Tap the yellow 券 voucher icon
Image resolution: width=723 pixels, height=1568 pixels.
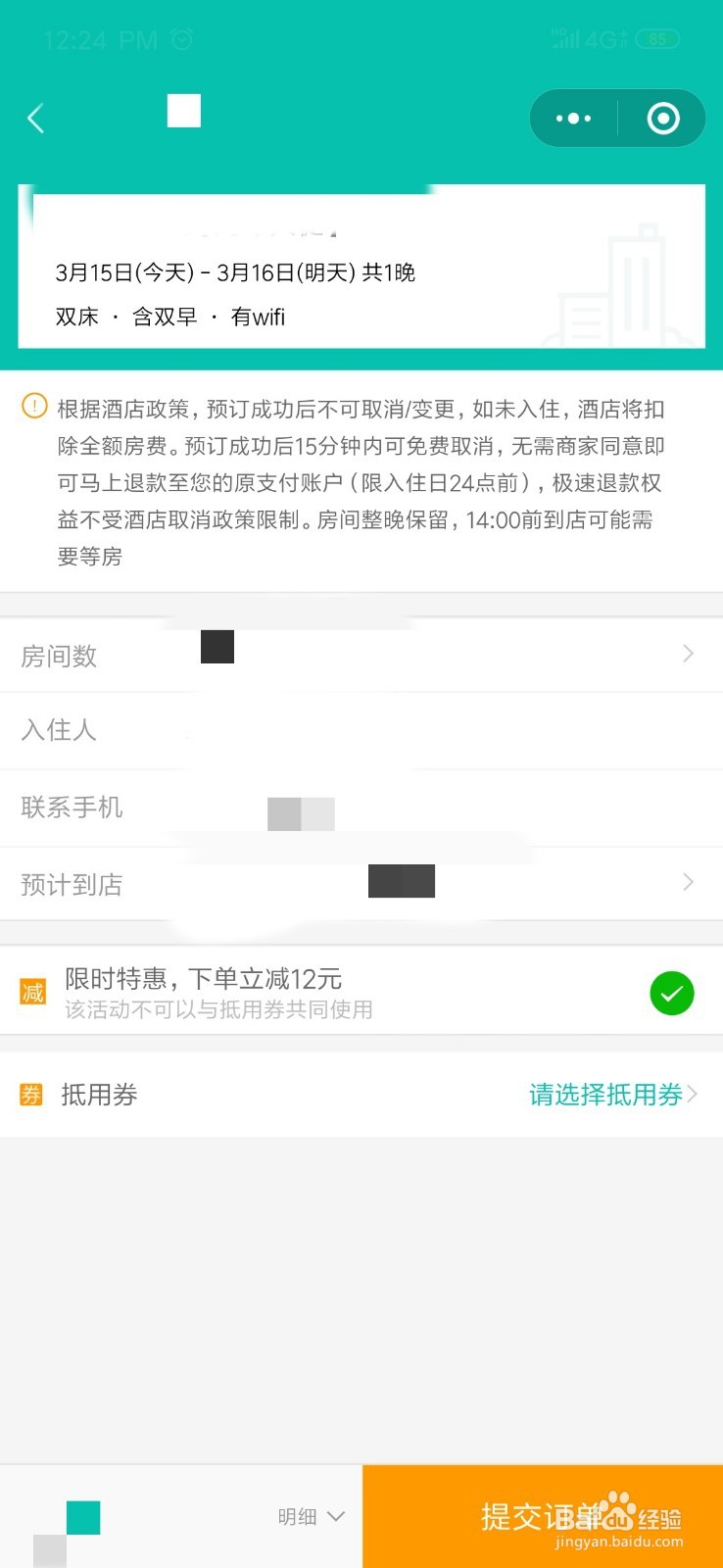[31, 1094]
